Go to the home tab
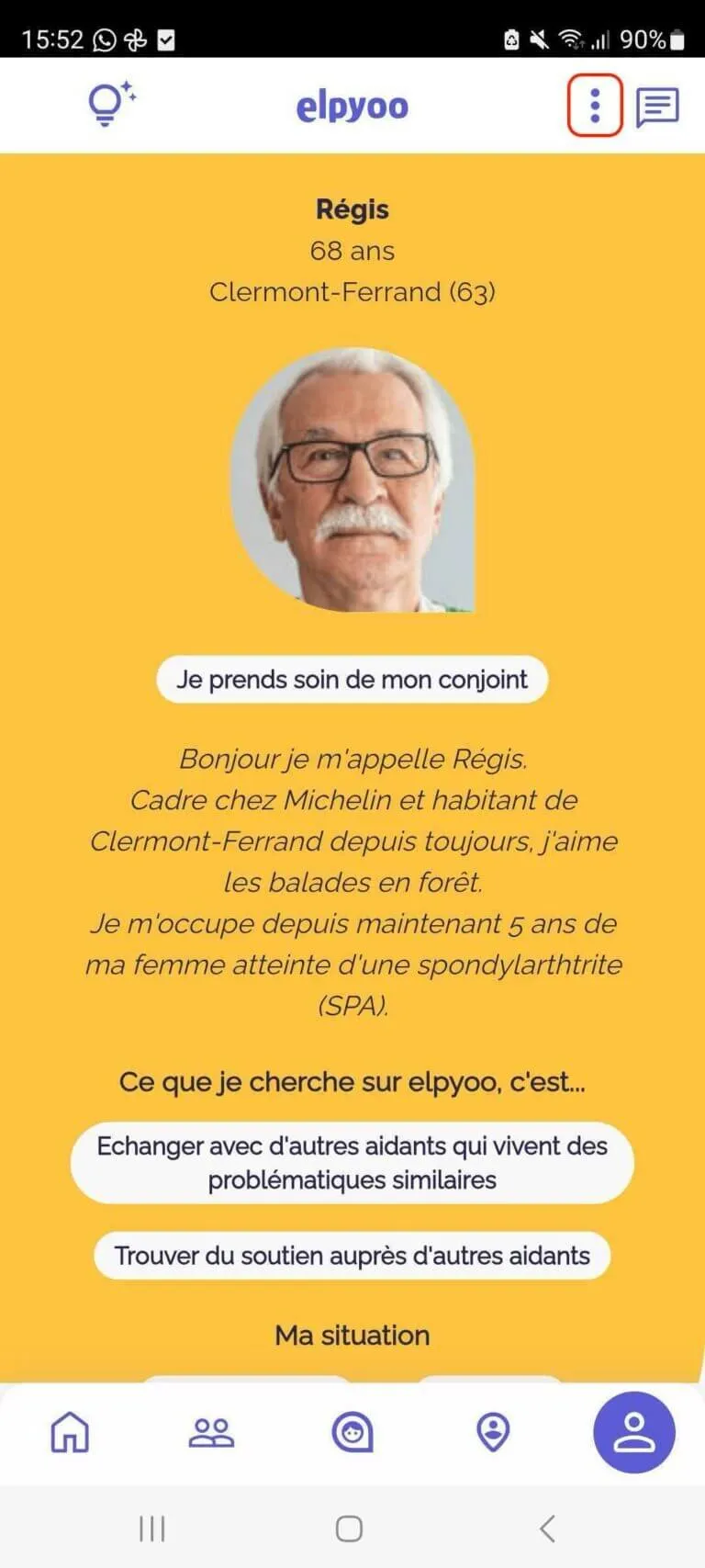 tap(70, 1431)
